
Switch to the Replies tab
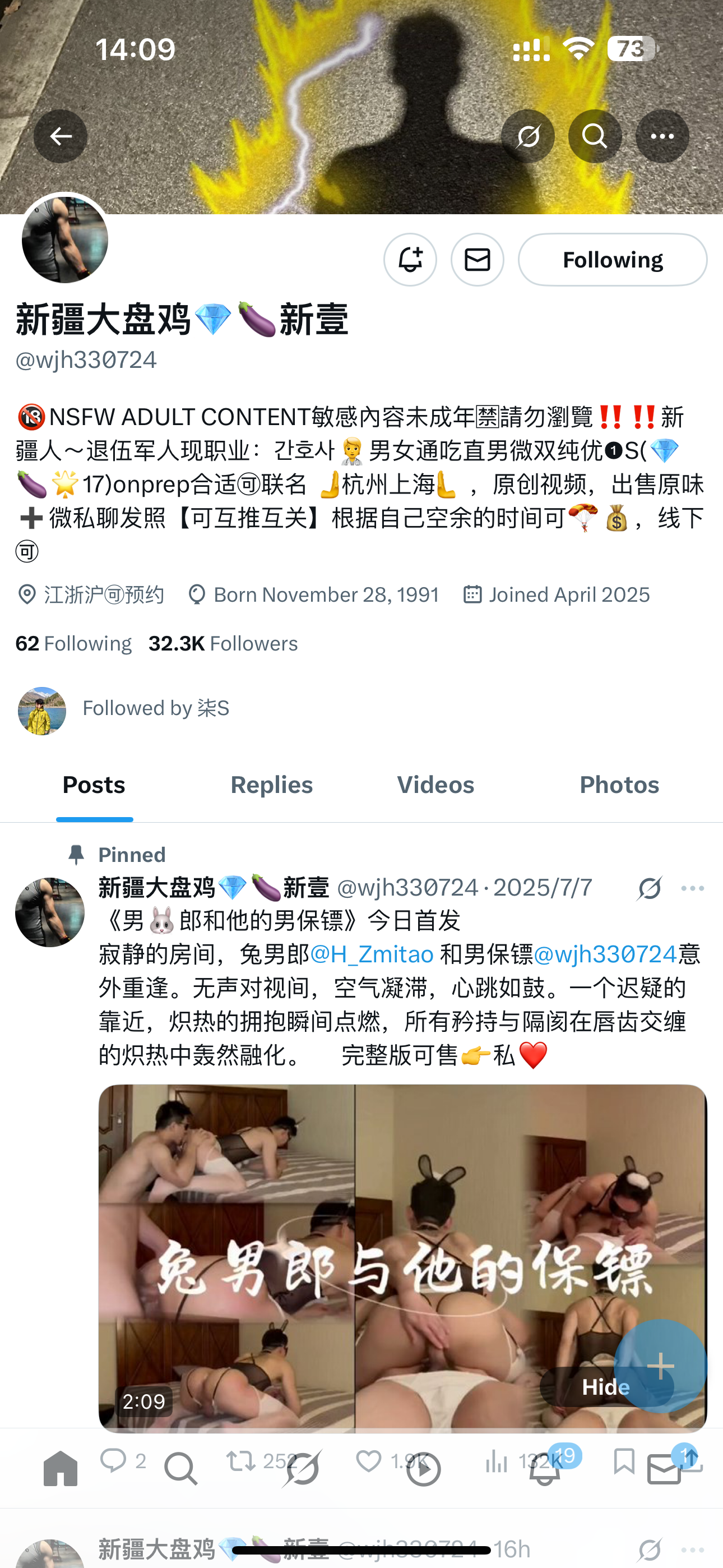point(271,785)
